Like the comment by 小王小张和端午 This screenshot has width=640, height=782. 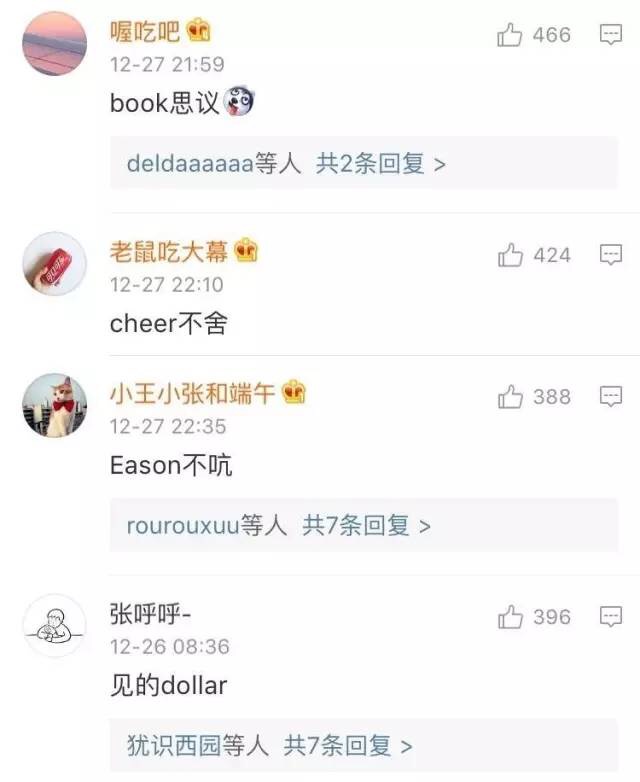pos(510,398)
